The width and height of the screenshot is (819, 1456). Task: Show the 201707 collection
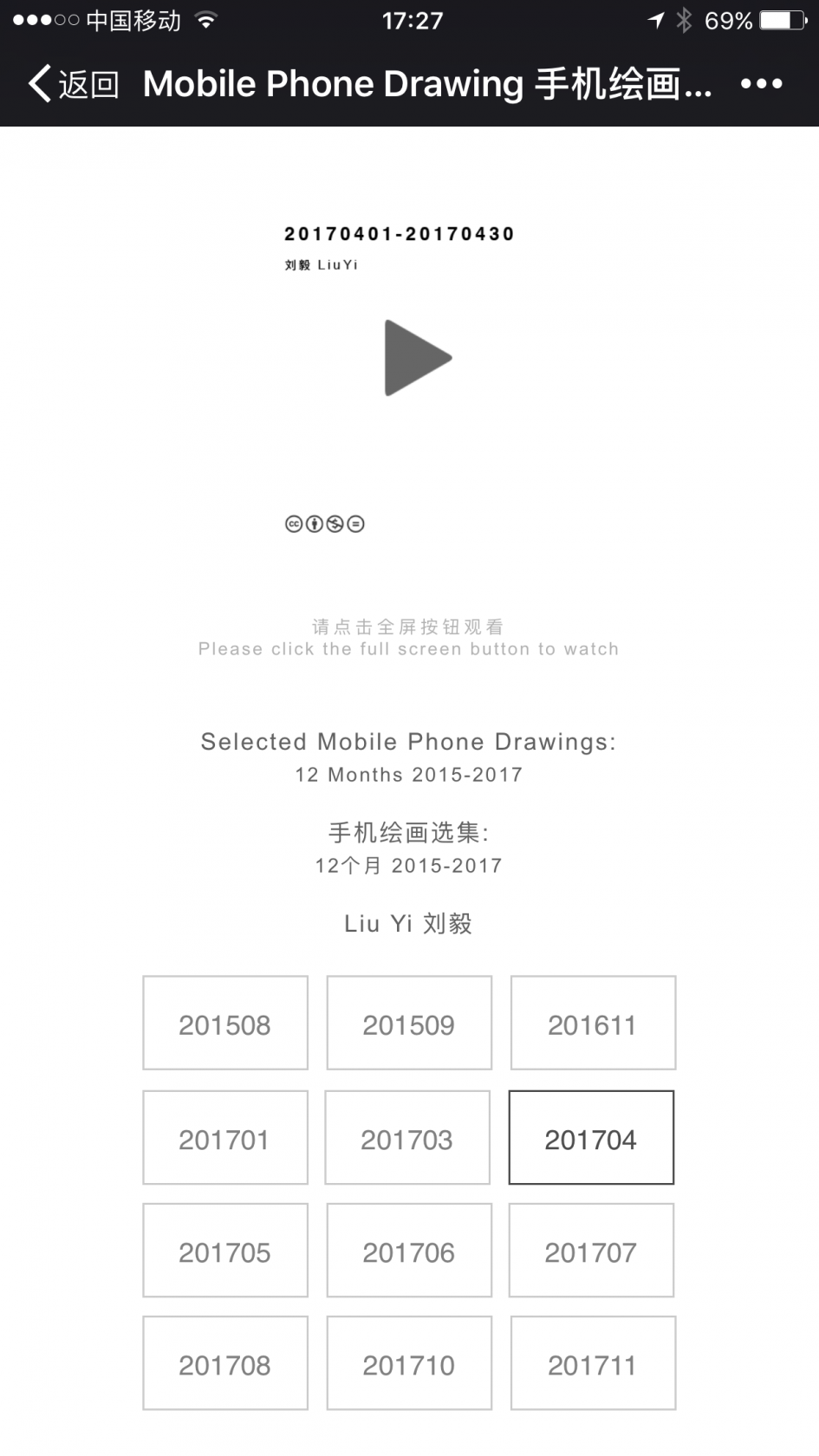[591, 1251]
